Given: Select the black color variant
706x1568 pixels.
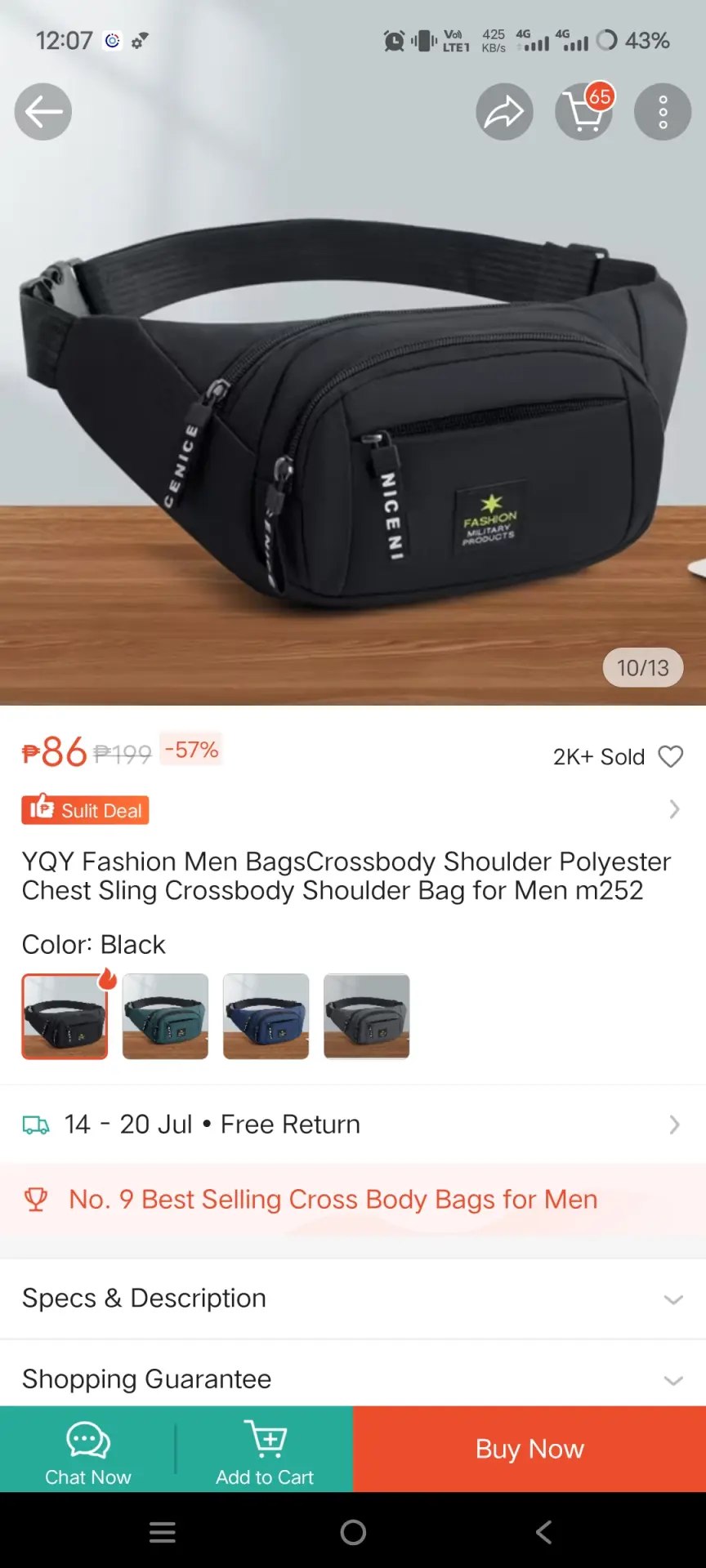Looking at the screenshot, I should click(65, 1017).
